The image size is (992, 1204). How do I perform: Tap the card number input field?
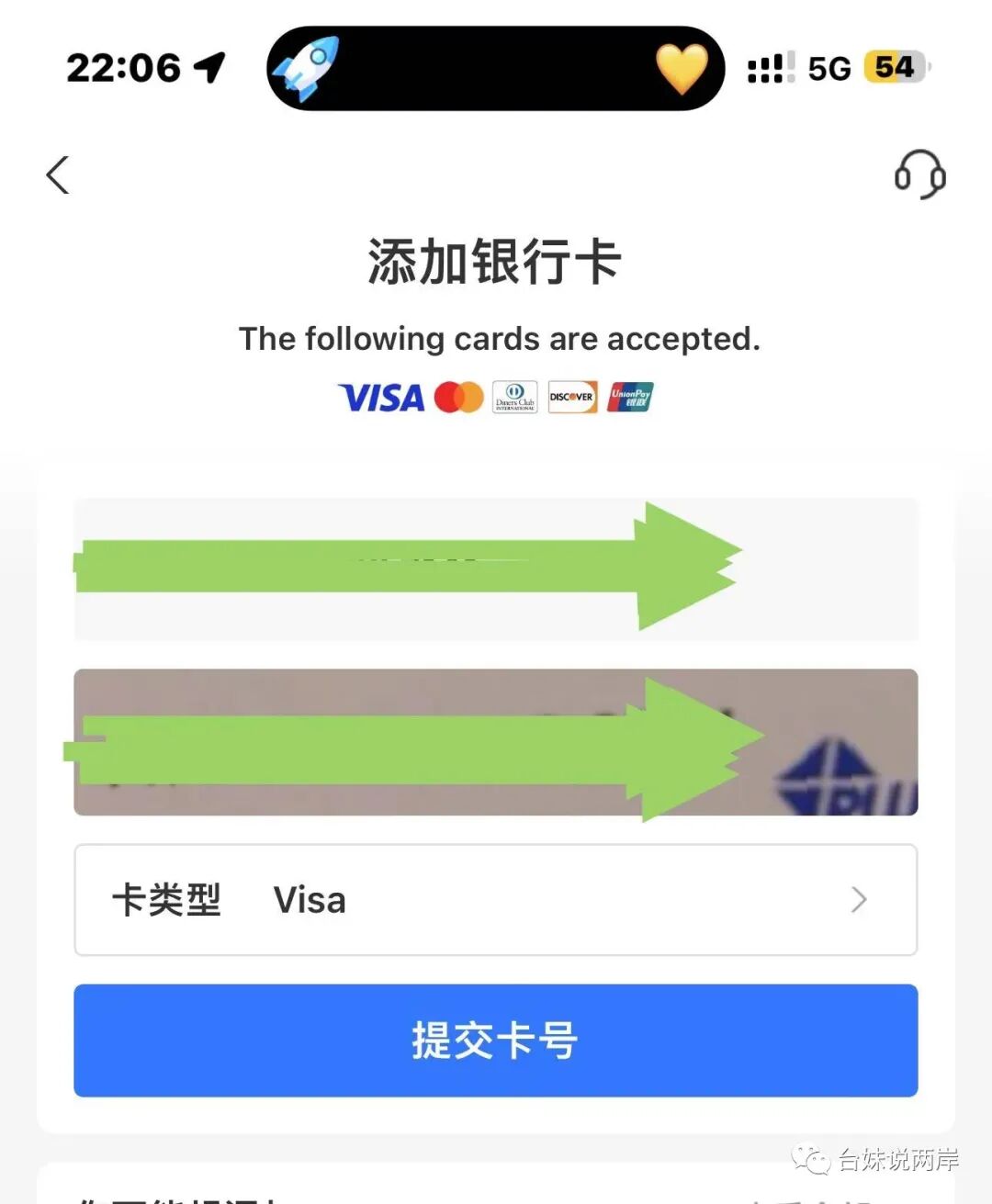point(495,568)
